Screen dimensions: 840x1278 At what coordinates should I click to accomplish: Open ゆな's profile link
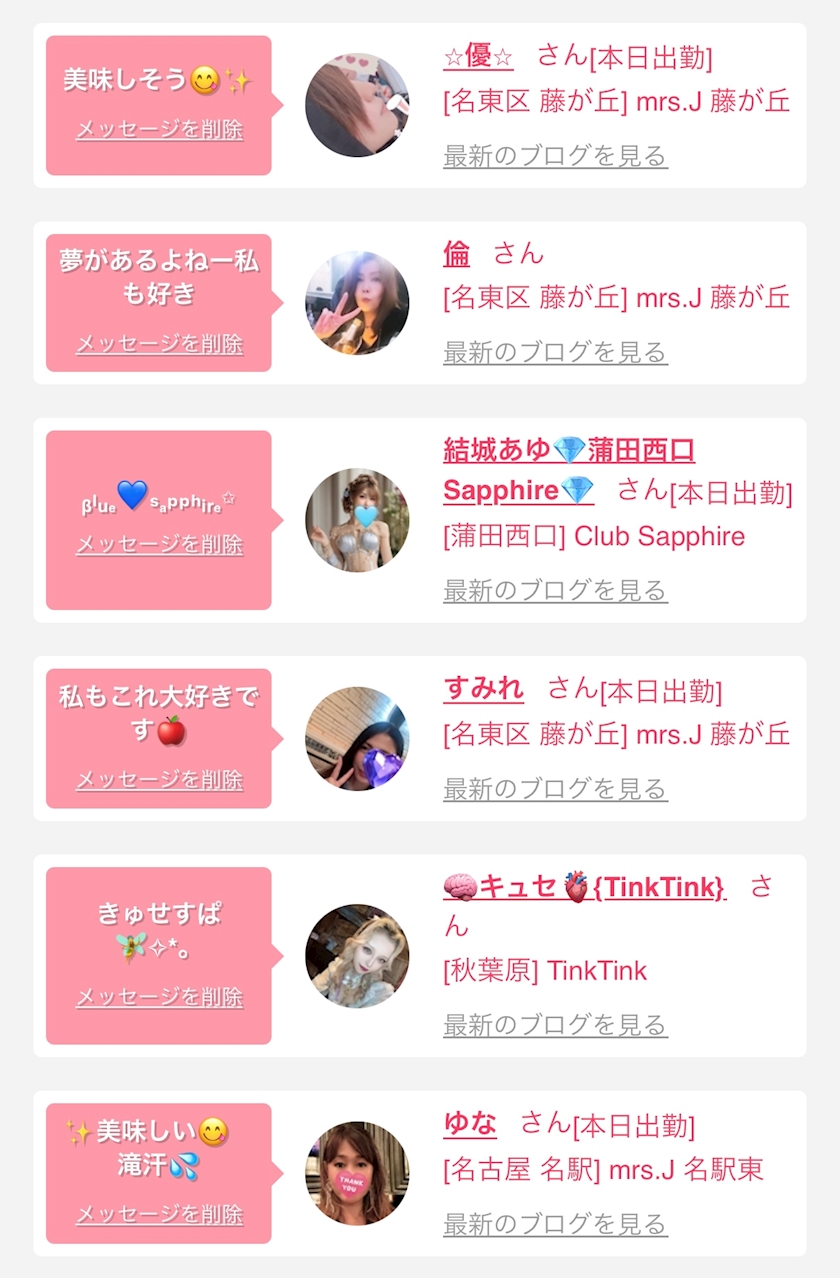tap(469, 1124)
